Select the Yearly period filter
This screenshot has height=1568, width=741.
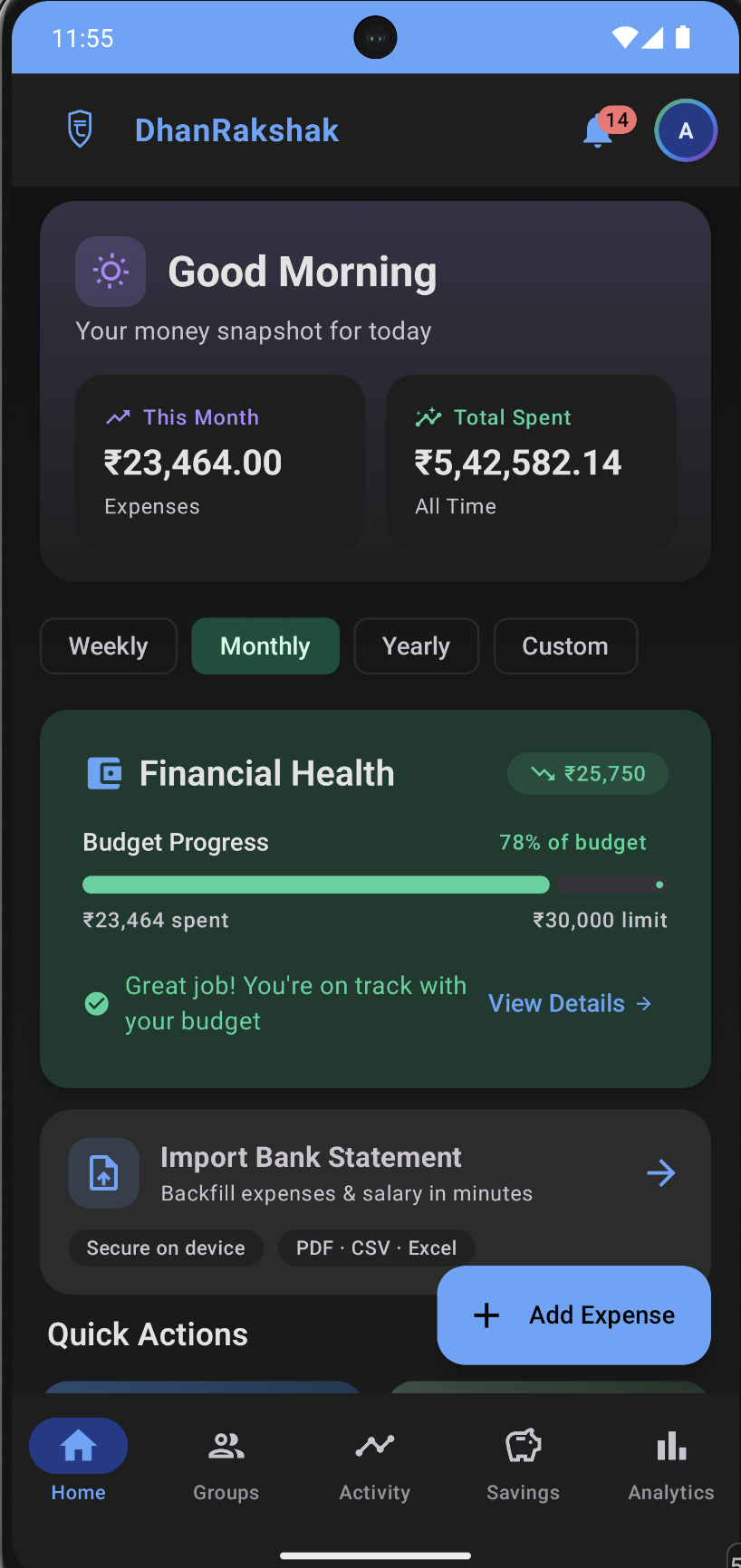[416, 645]
